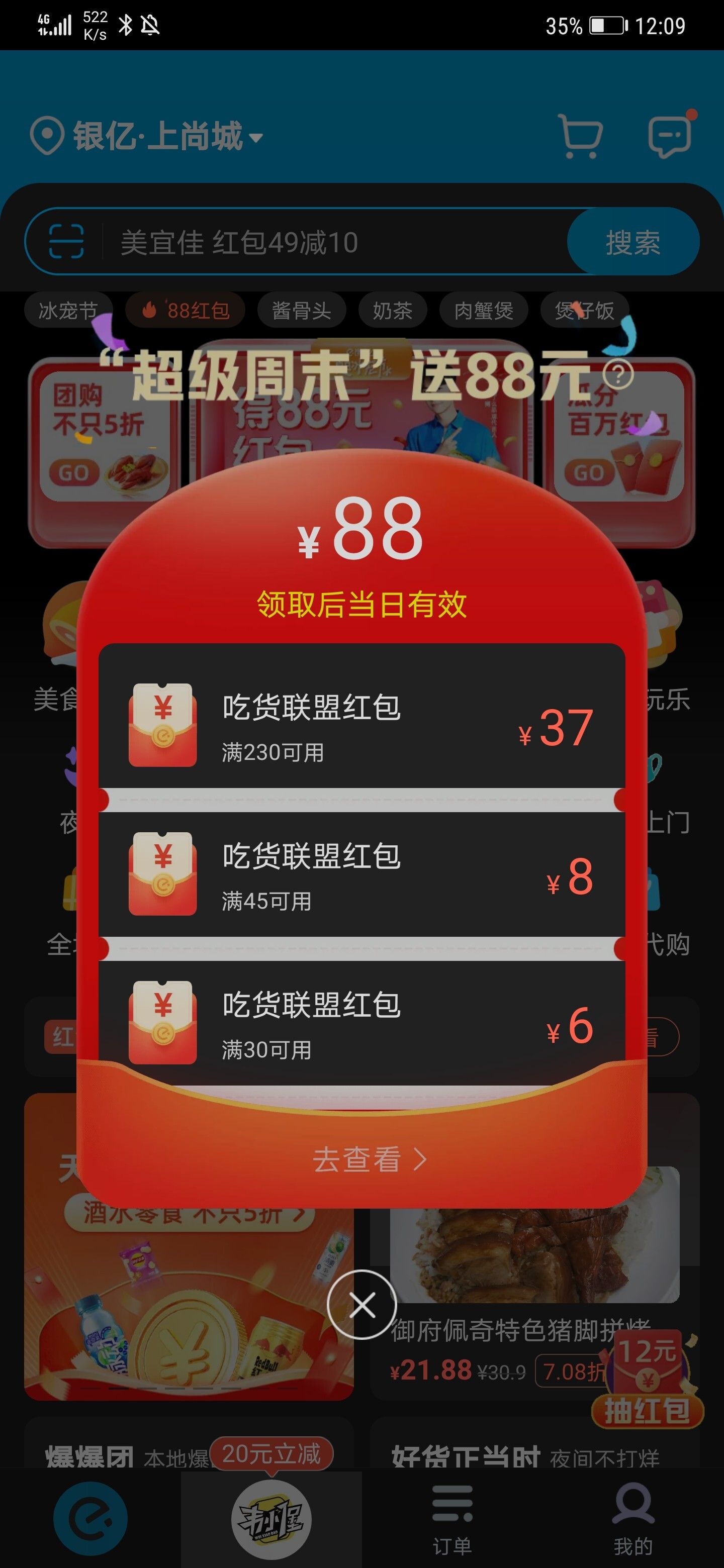Open the help question mark icon
The height and width of the screenshot is (1568, 724).
click(x=618, y=375)
